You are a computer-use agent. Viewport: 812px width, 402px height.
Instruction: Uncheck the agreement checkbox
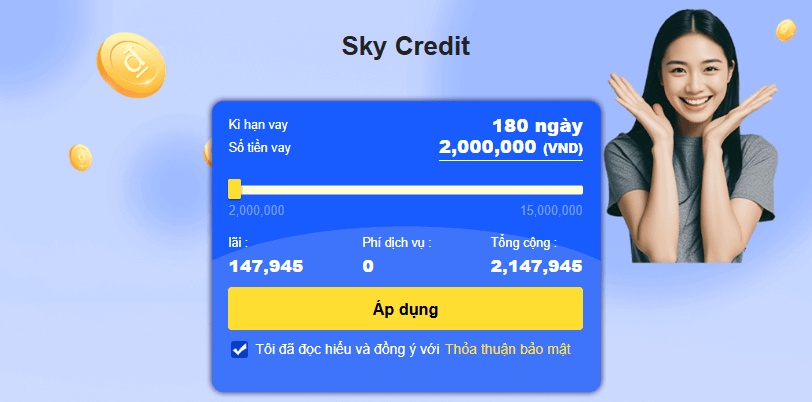click(x=239, y=349)
